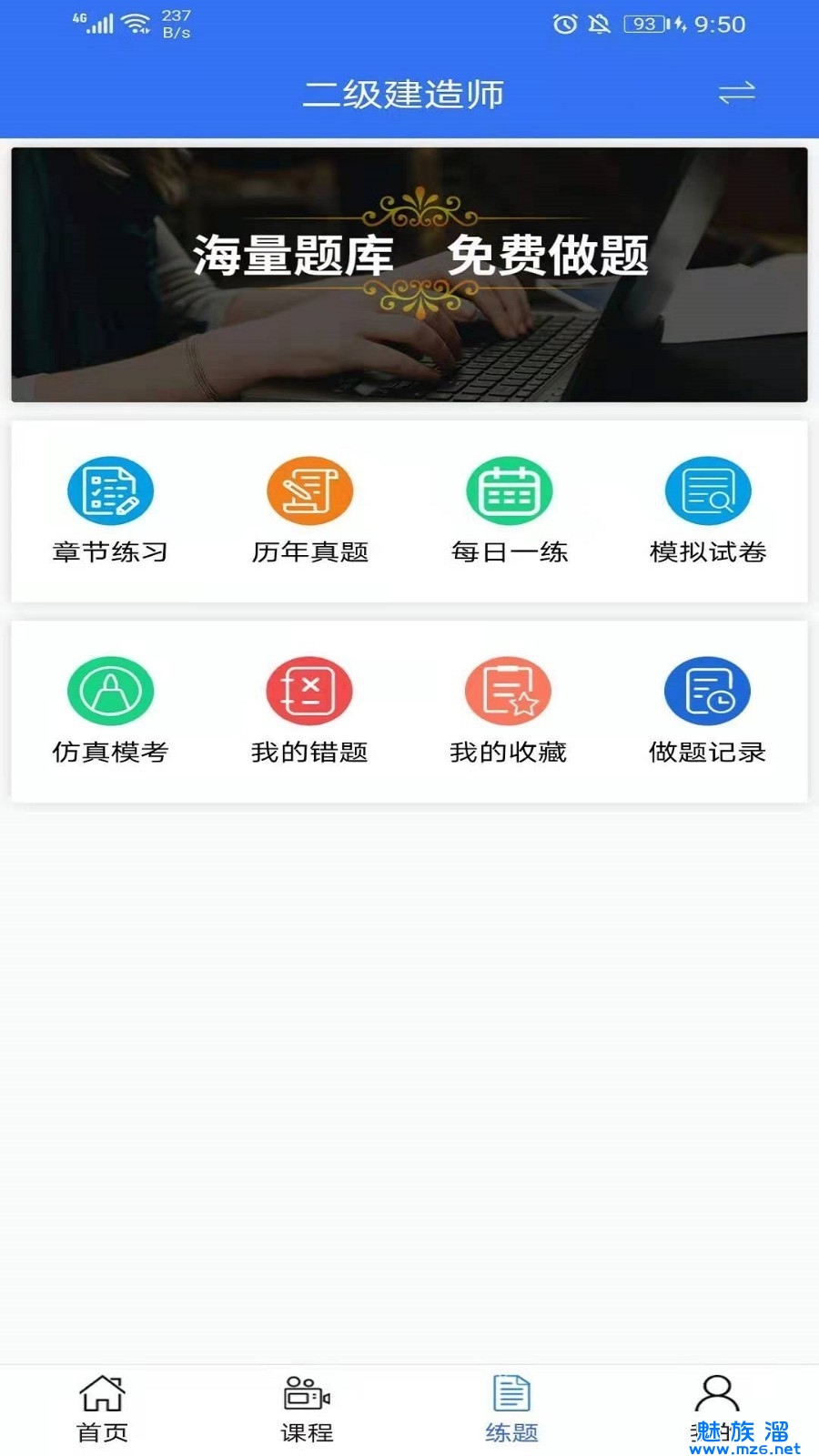
Task: Switch to the 首页 home tab
Action: tap(102, 1409)
